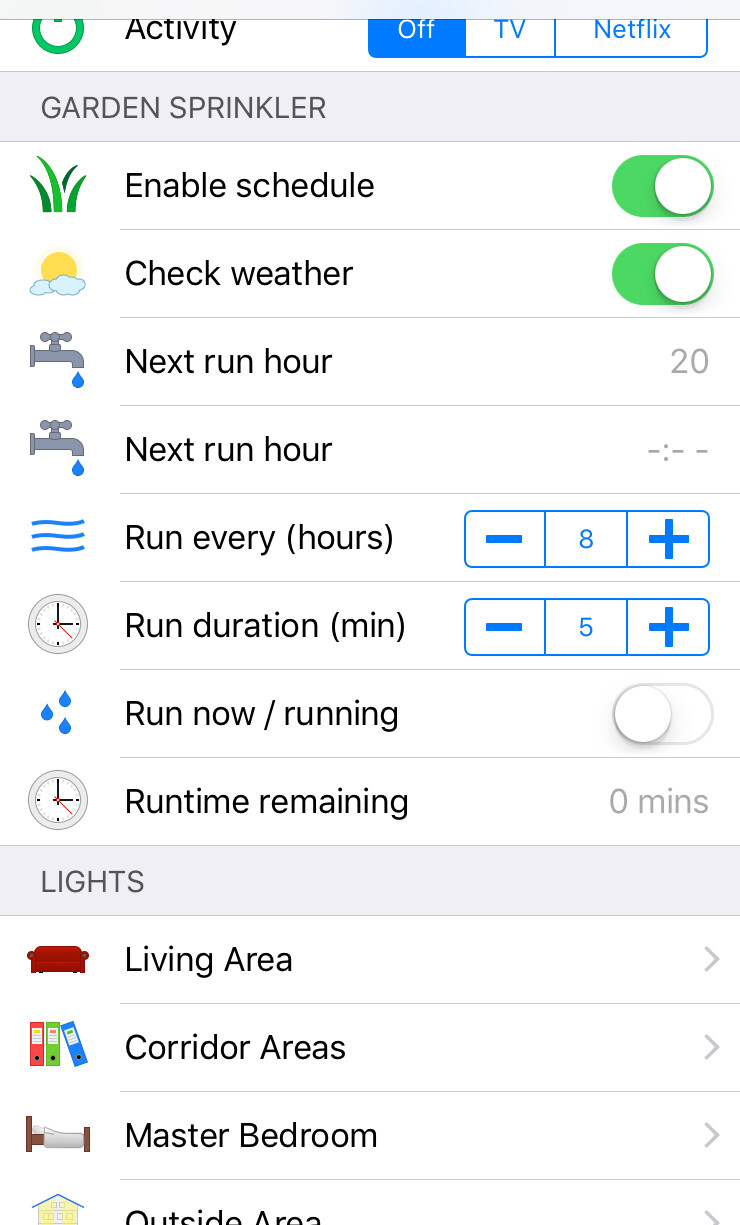740x1225 pixels.
Task: Turn off Check weather
Action: [662, 274]
